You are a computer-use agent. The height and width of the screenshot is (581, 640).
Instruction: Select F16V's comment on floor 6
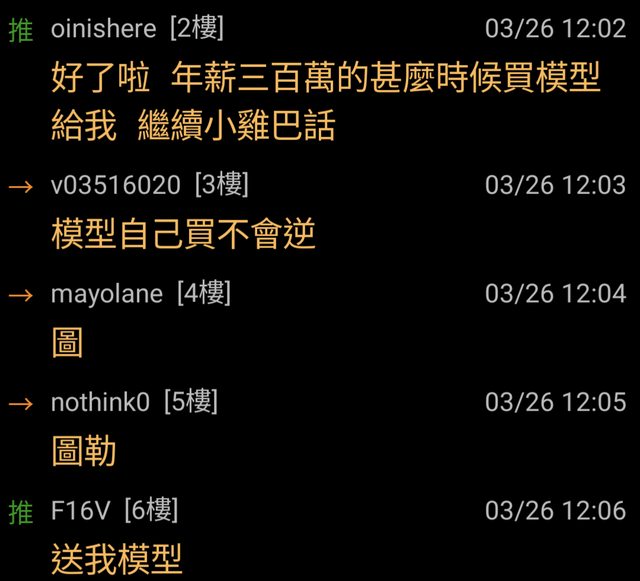point(116,560)
